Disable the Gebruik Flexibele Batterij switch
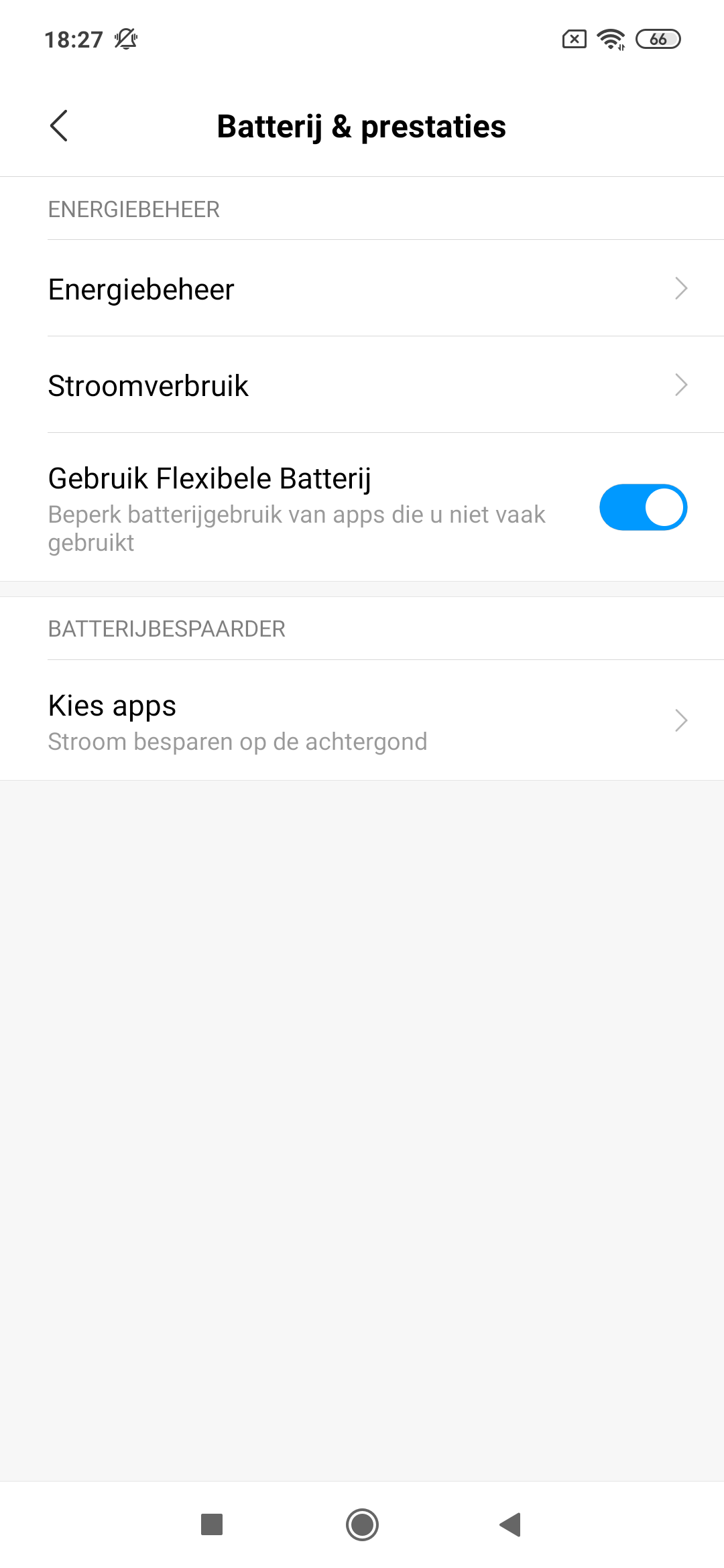The image size is (724, 1568). pos(643,507)
